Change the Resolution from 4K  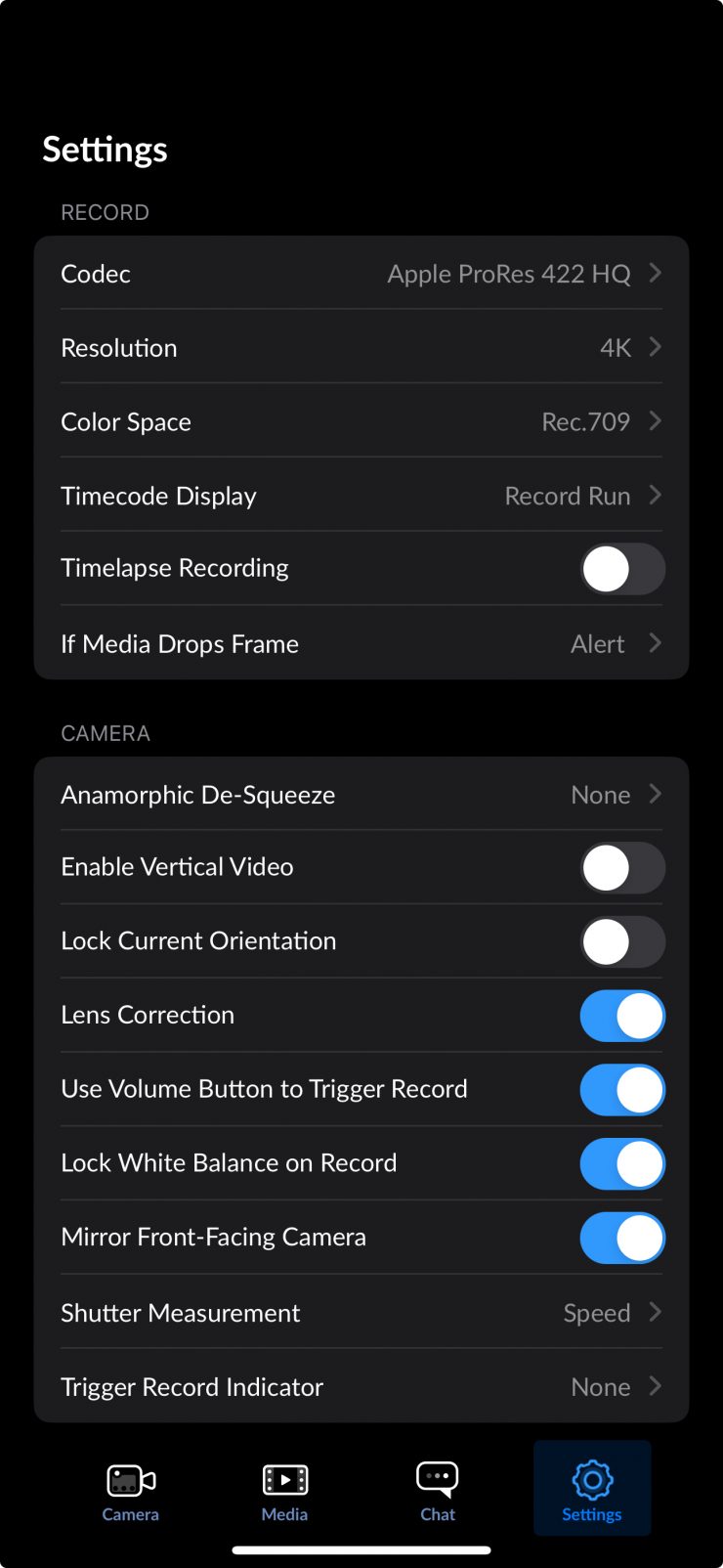[361, 348]
